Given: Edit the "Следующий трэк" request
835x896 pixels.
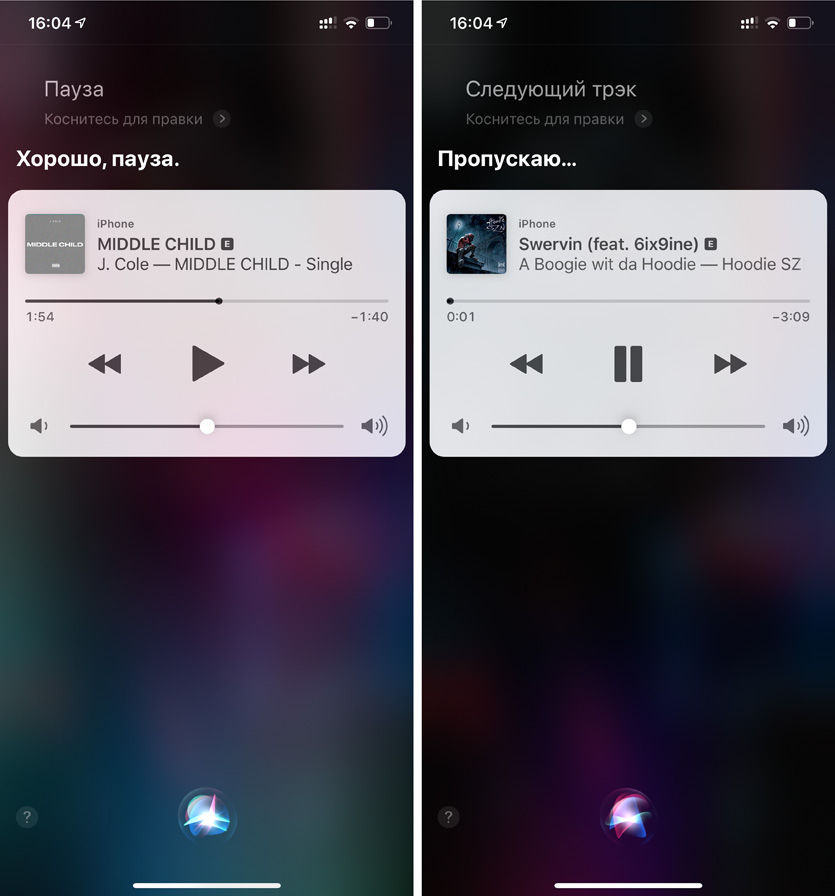Looking at the screenshot, I should (x=558, y=119).
